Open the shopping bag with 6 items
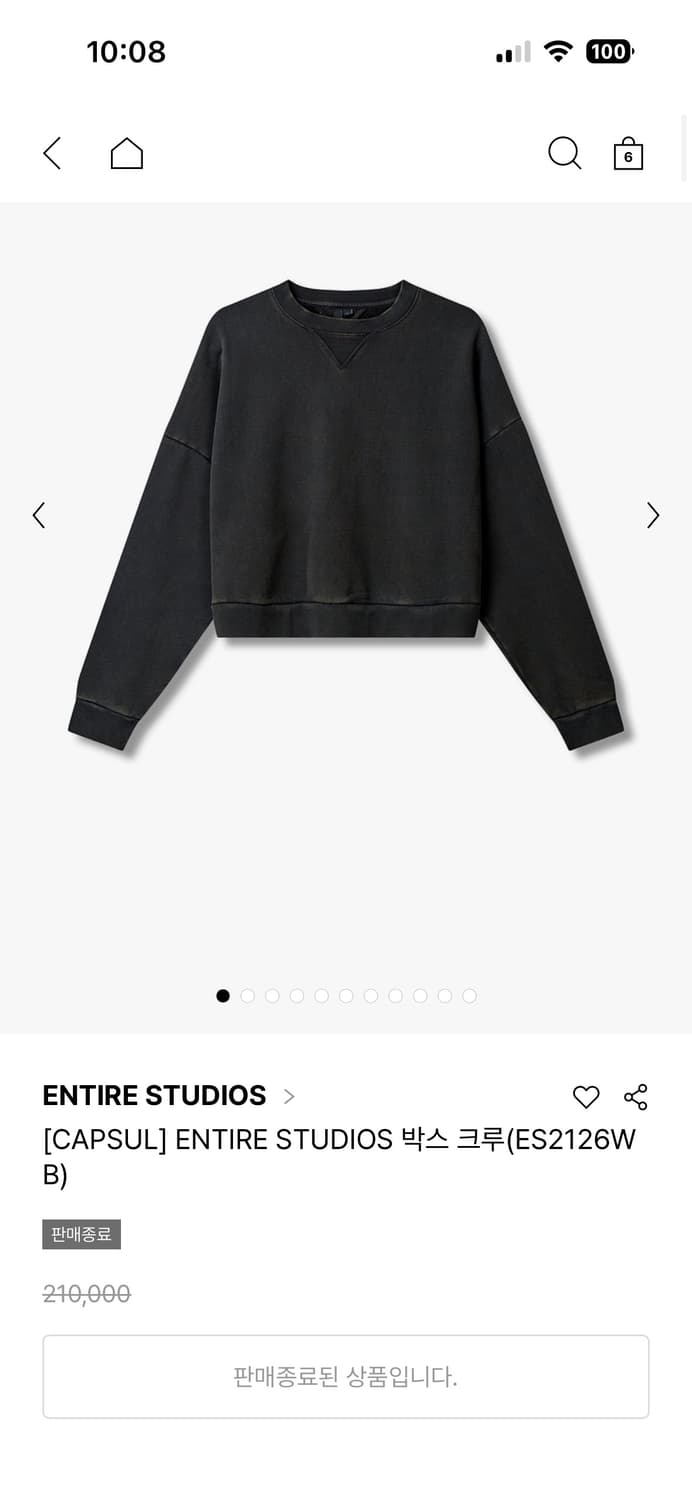The image size is (692, 1500). pyautogui.click(x=628, y=154)
